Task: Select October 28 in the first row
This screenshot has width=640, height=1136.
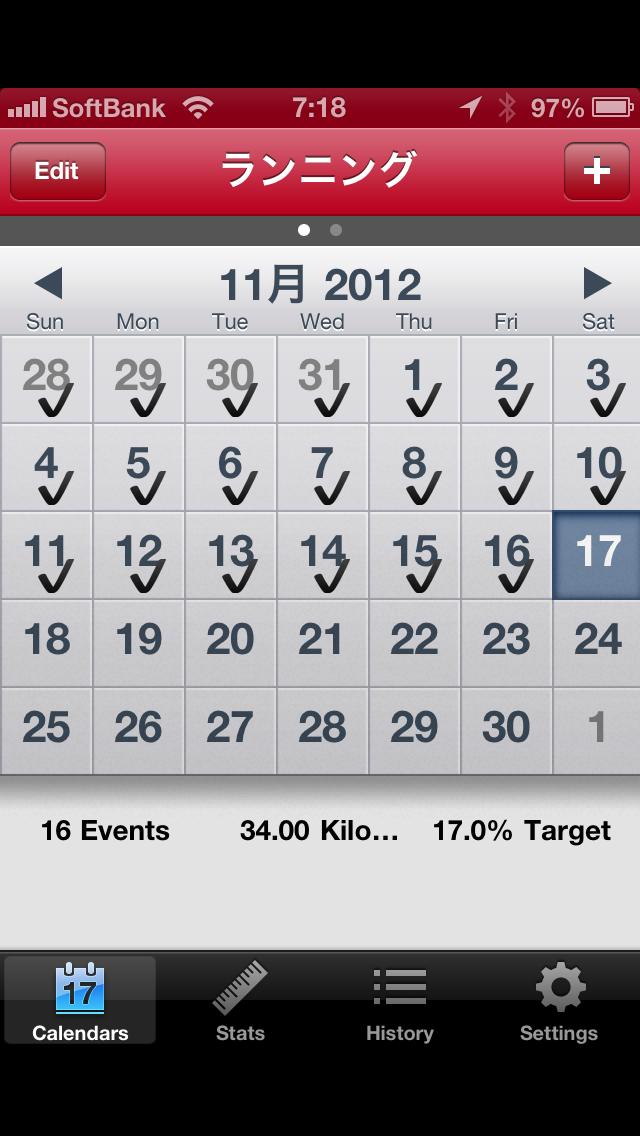Action: [46, 379]
